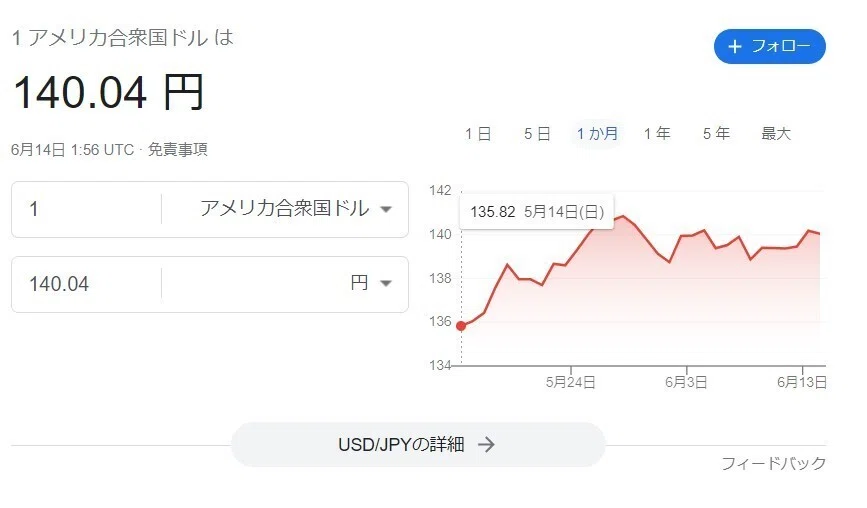Send feedback via フィードバック
Viewport: 867px width, 508px height.
(773, 463)
